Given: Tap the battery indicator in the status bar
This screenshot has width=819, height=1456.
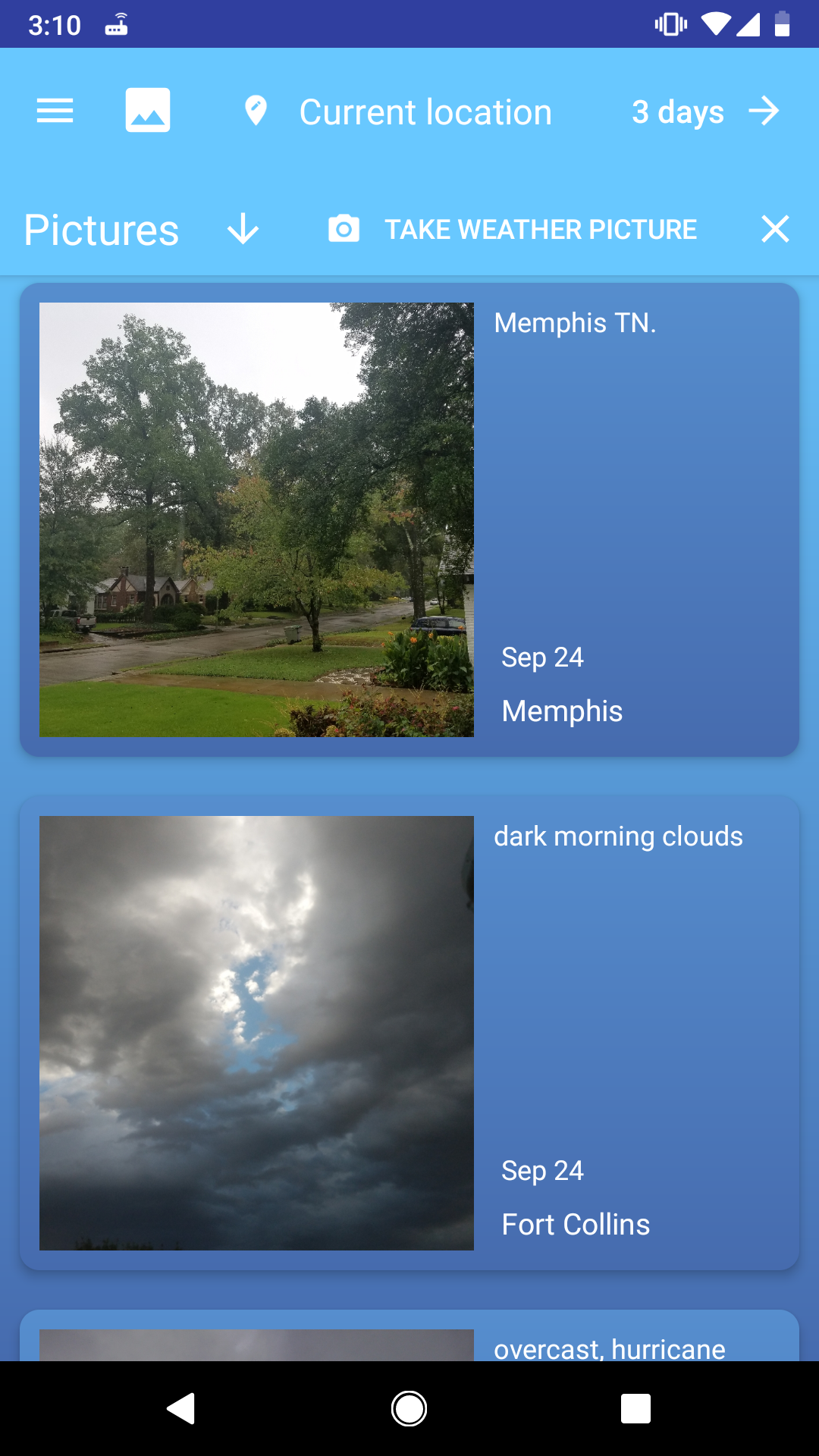Looking at the screenshot, I should (782, 24).
